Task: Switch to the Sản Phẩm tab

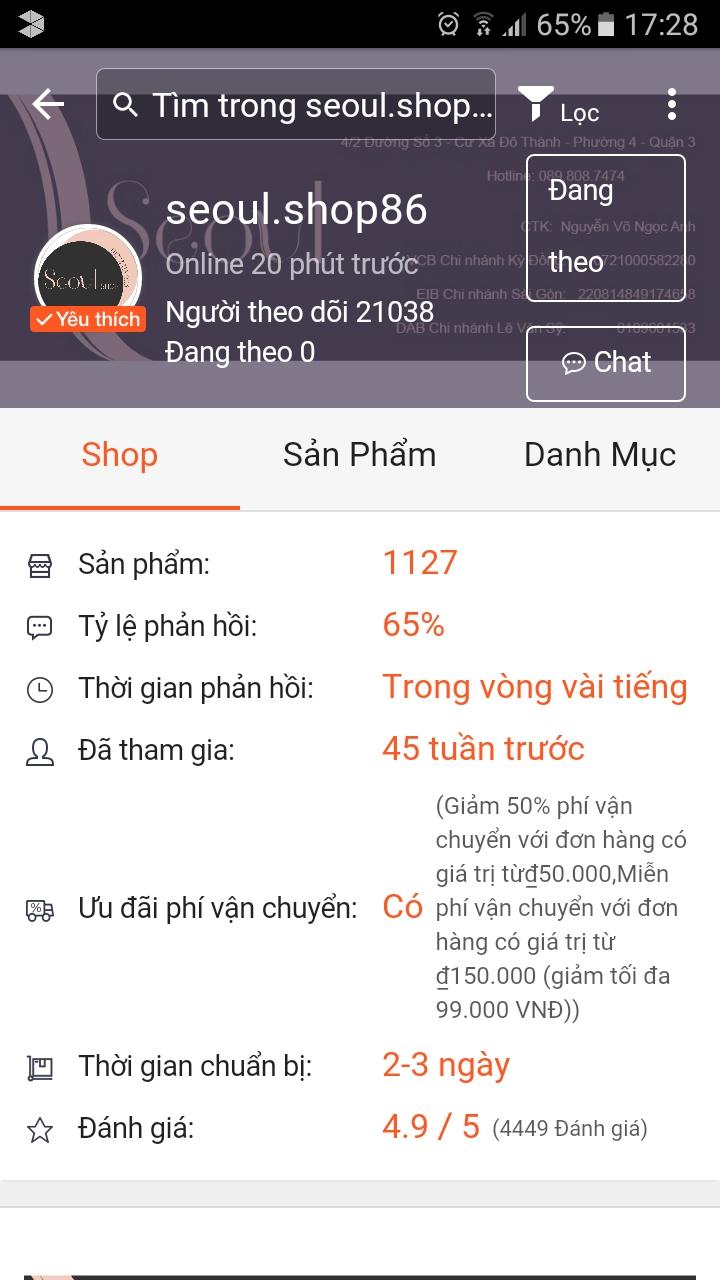Action: [x=359, y=455]
